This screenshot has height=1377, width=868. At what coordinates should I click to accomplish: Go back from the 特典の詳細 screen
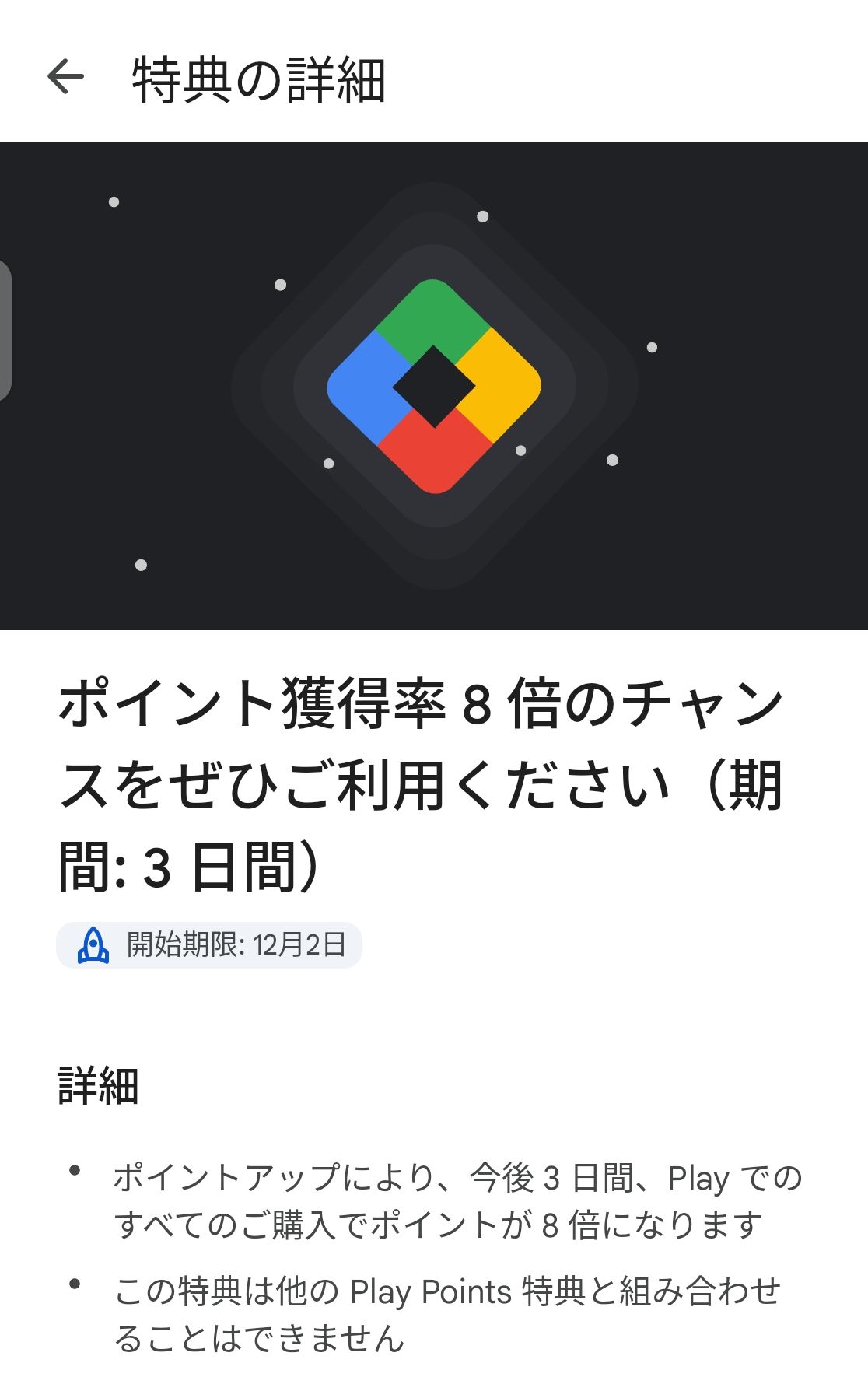click(65, 77)
